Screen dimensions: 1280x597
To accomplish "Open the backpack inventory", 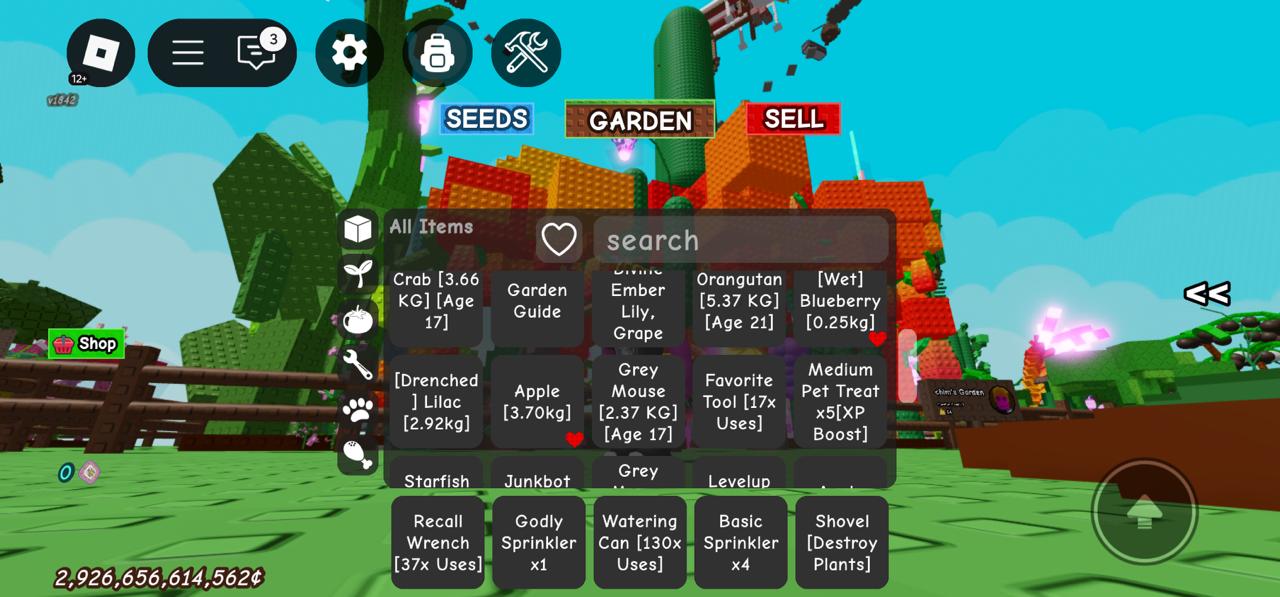I will [438, 52].
